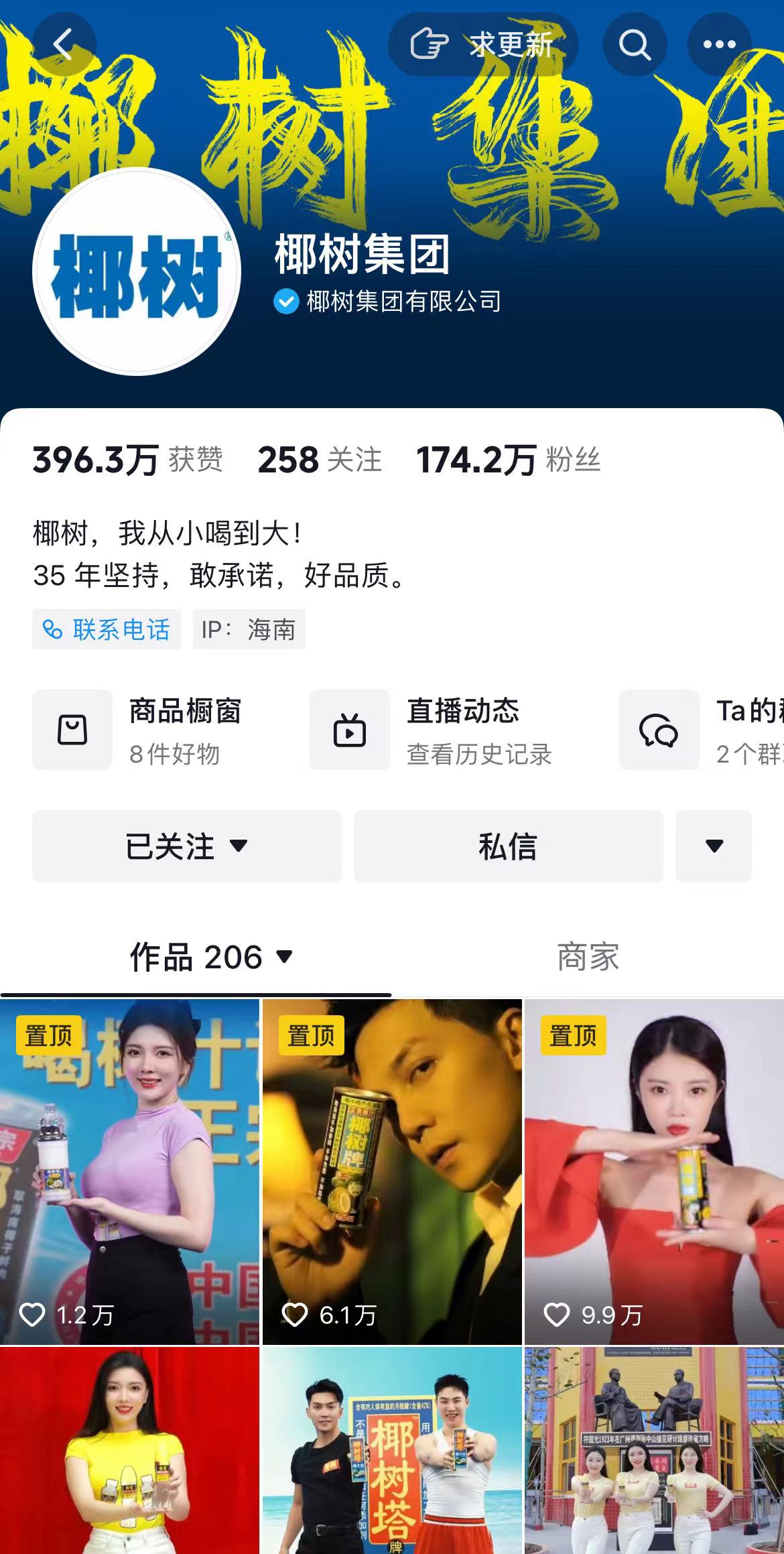The image size is (784, 1554).
Task: Open the search icon on profile
Action: 635,44
